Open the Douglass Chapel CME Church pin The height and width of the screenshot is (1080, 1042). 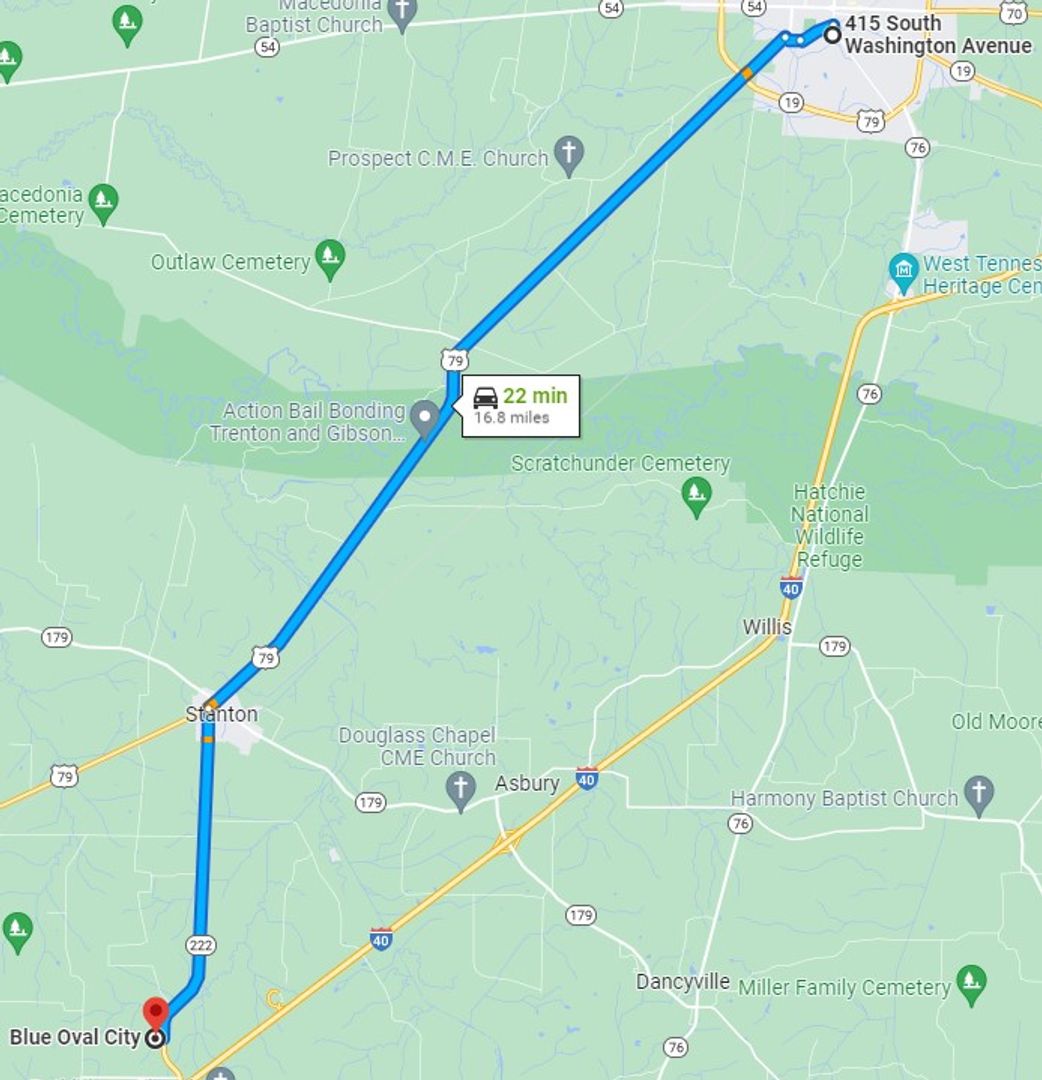click(460, 789)
